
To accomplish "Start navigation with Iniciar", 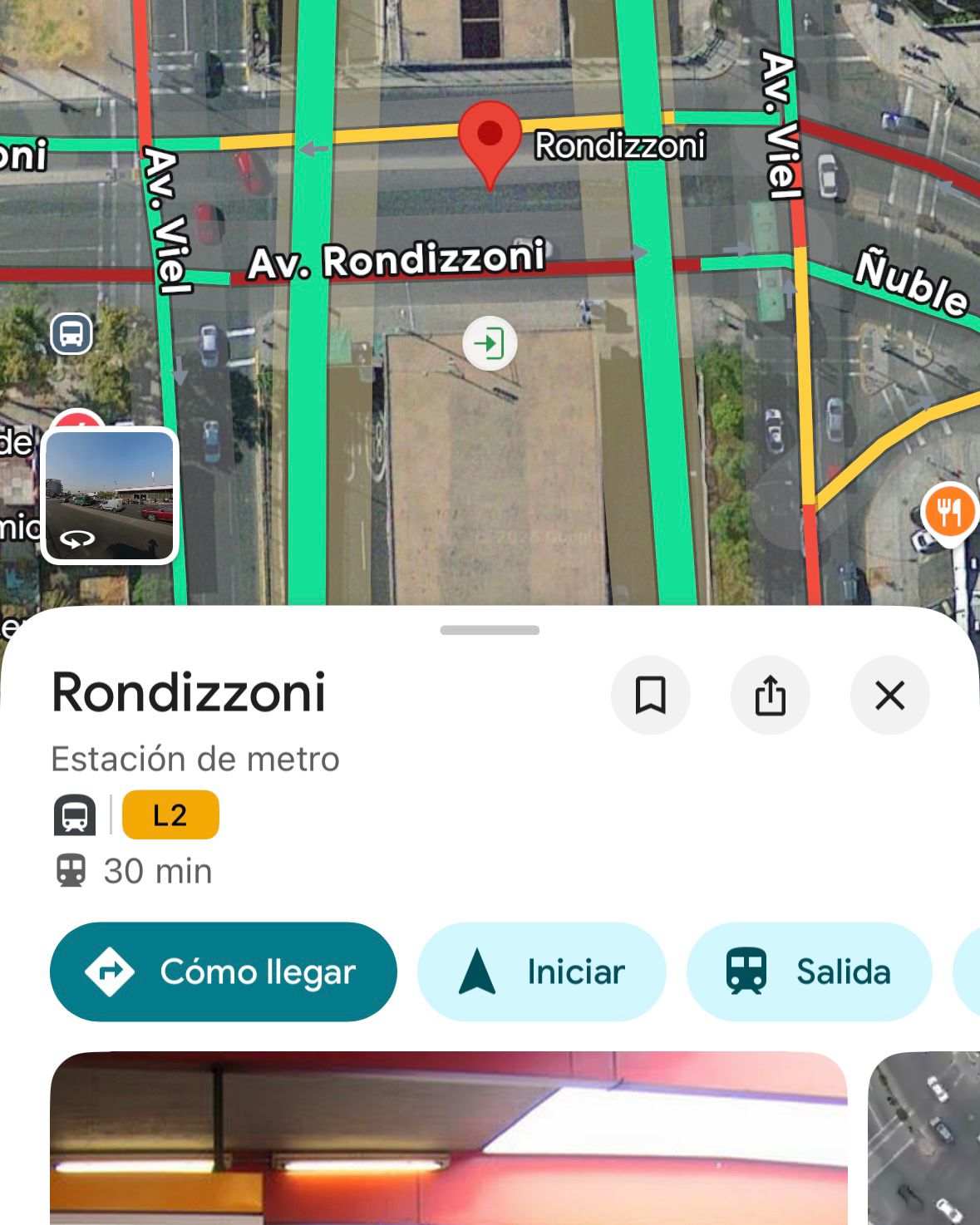I will coord(541,972).
